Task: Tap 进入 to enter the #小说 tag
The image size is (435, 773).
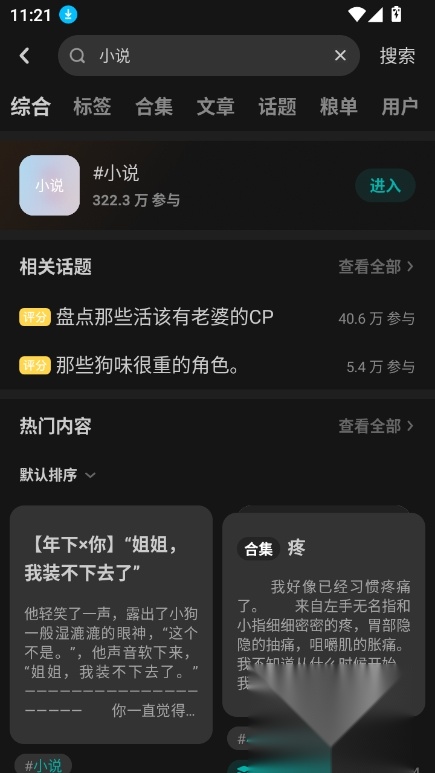Action: (385, 185)
